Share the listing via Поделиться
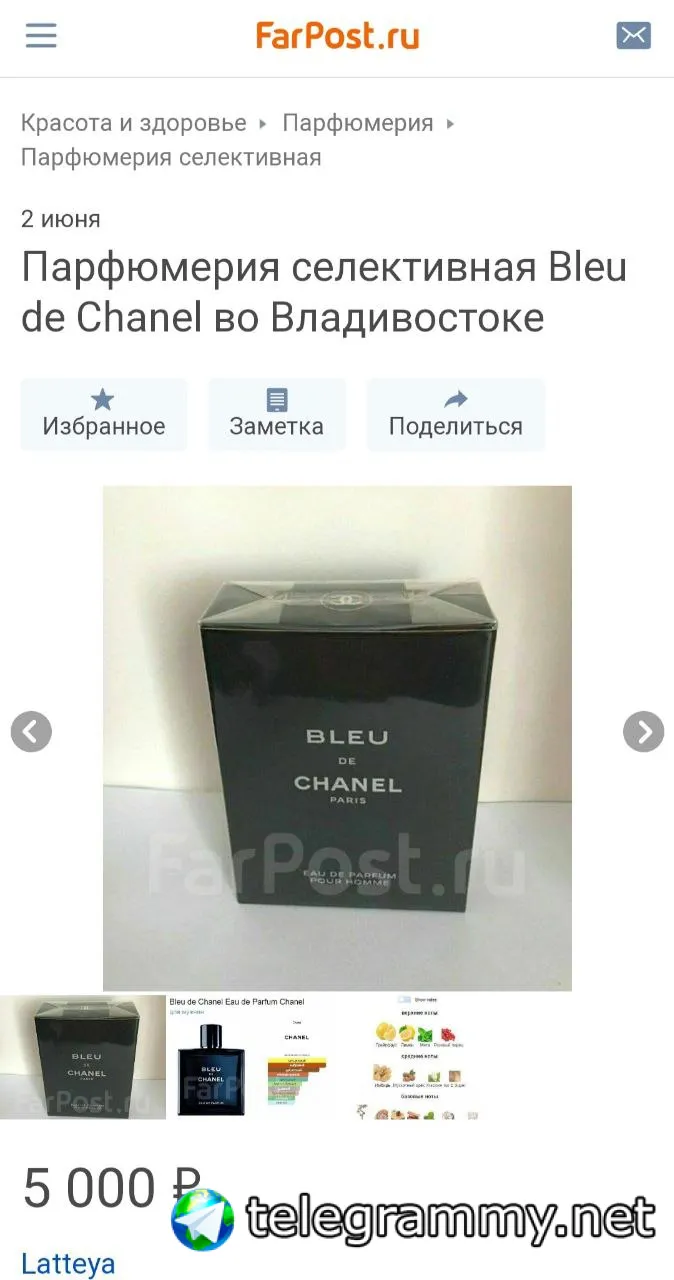This screenshot has width=674, height=1280. [x=456, y=414]
